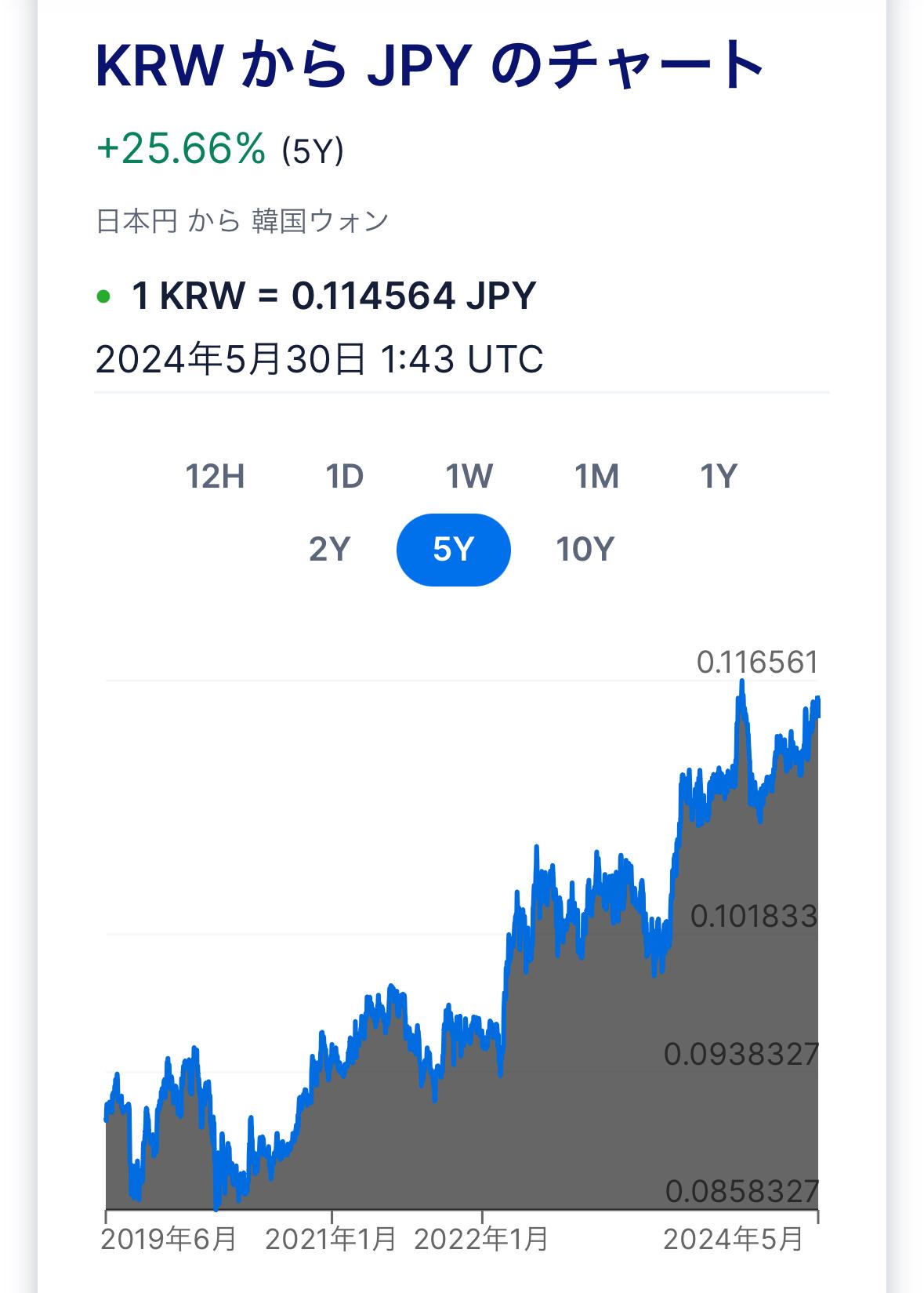The width and height of the screenshot is (924, 1293).
Task: Select the highlighted 5Y range
Action: tap(454, 550)
